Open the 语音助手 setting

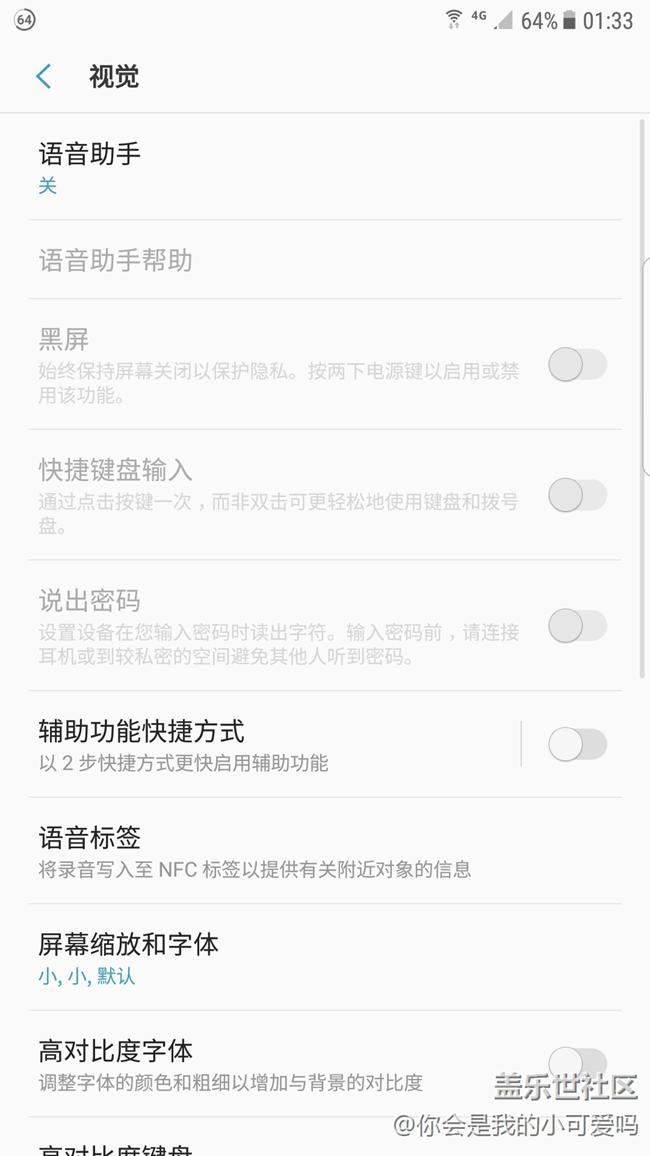(x=325, y=168)
